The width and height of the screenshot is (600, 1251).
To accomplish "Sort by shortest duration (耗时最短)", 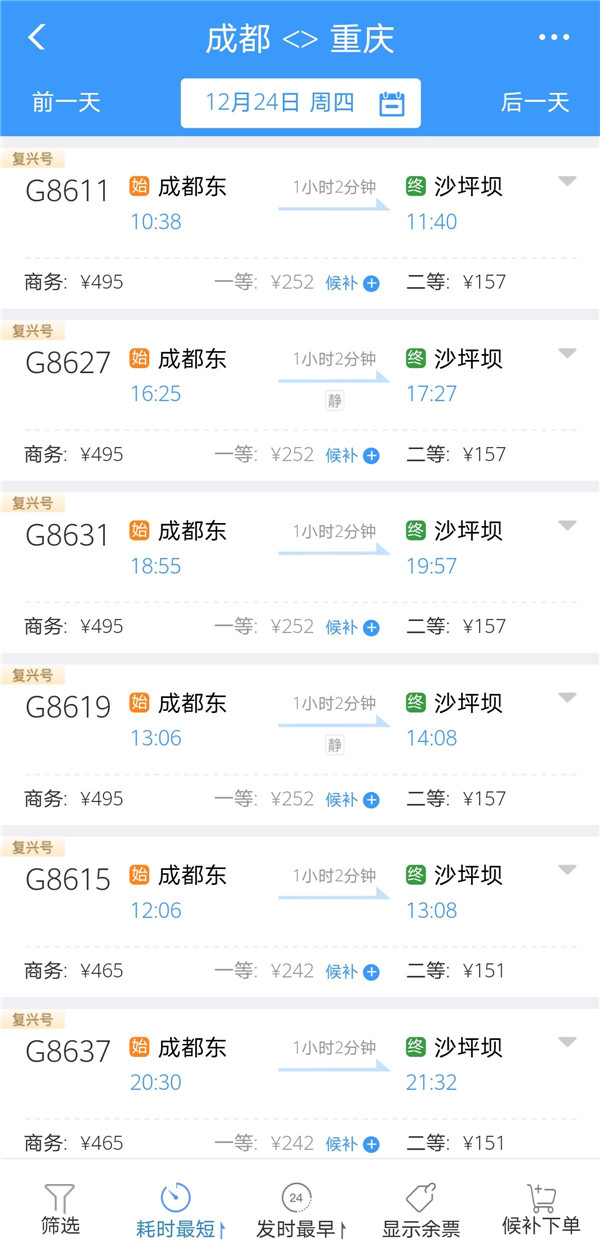I will (178, 1210).
